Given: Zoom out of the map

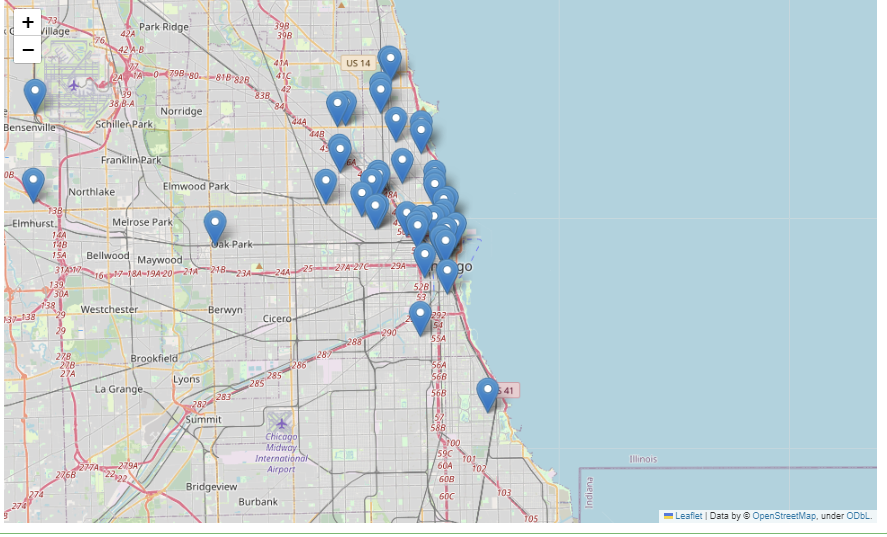Looking at the screenshot, I should point(28,49).
